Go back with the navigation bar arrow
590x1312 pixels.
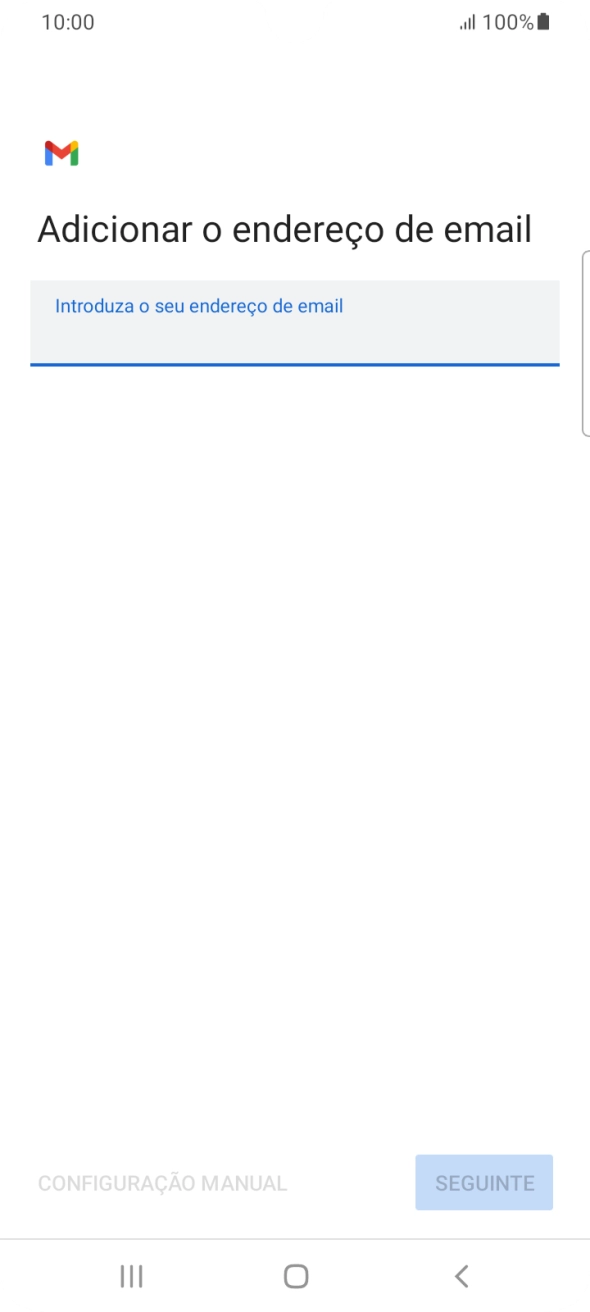(x=461, y=1276)
